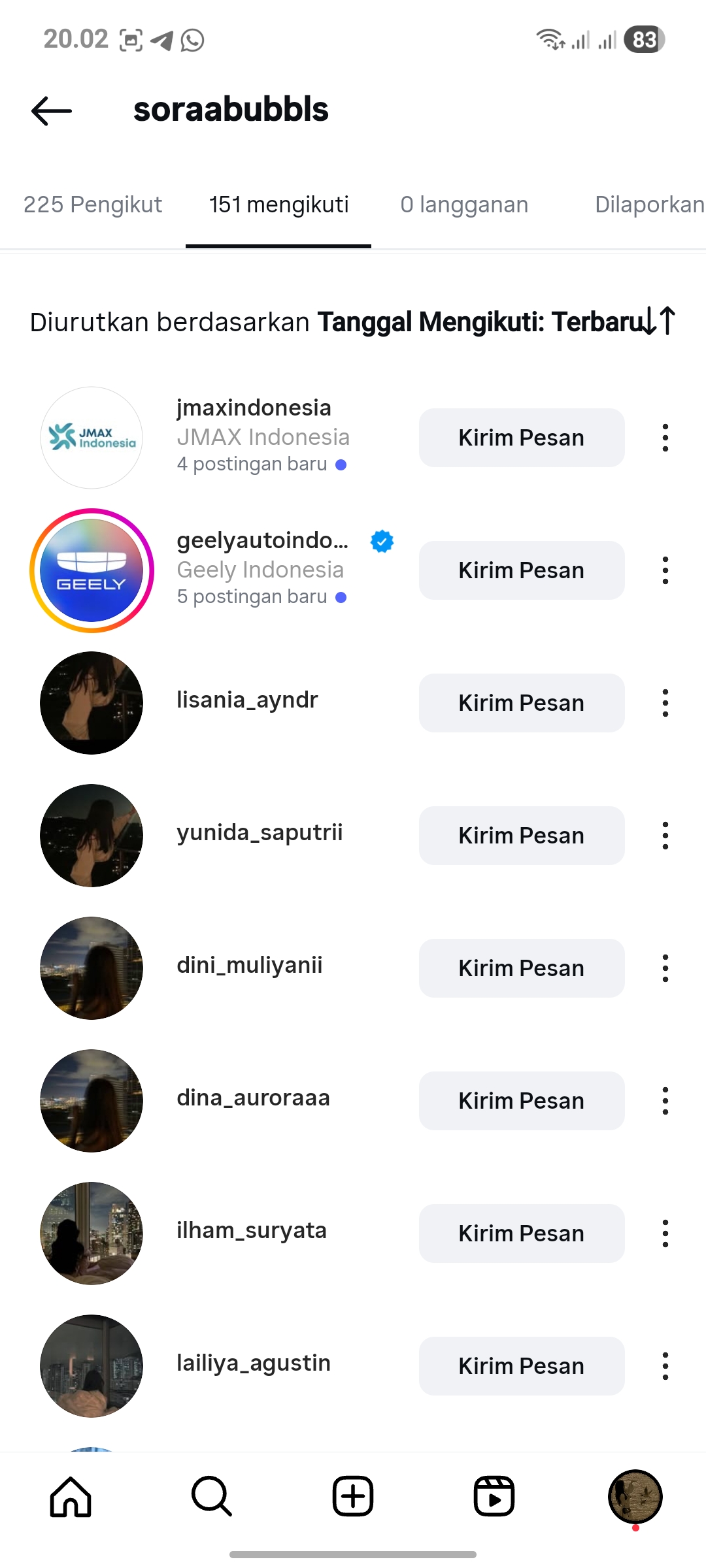Image resolution: width=706 pixels, height=1568 pixels.
Task: Open three-dot menu for ilham_suryata
Action: tap(665, 1233)
